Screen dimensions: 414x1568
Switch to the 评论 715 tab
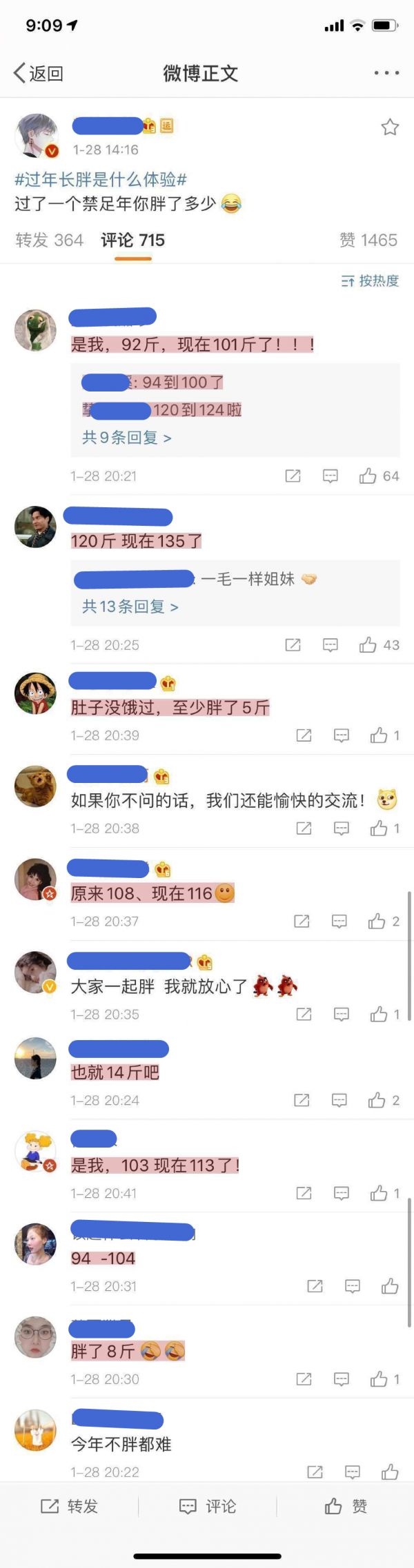(132, 240)
